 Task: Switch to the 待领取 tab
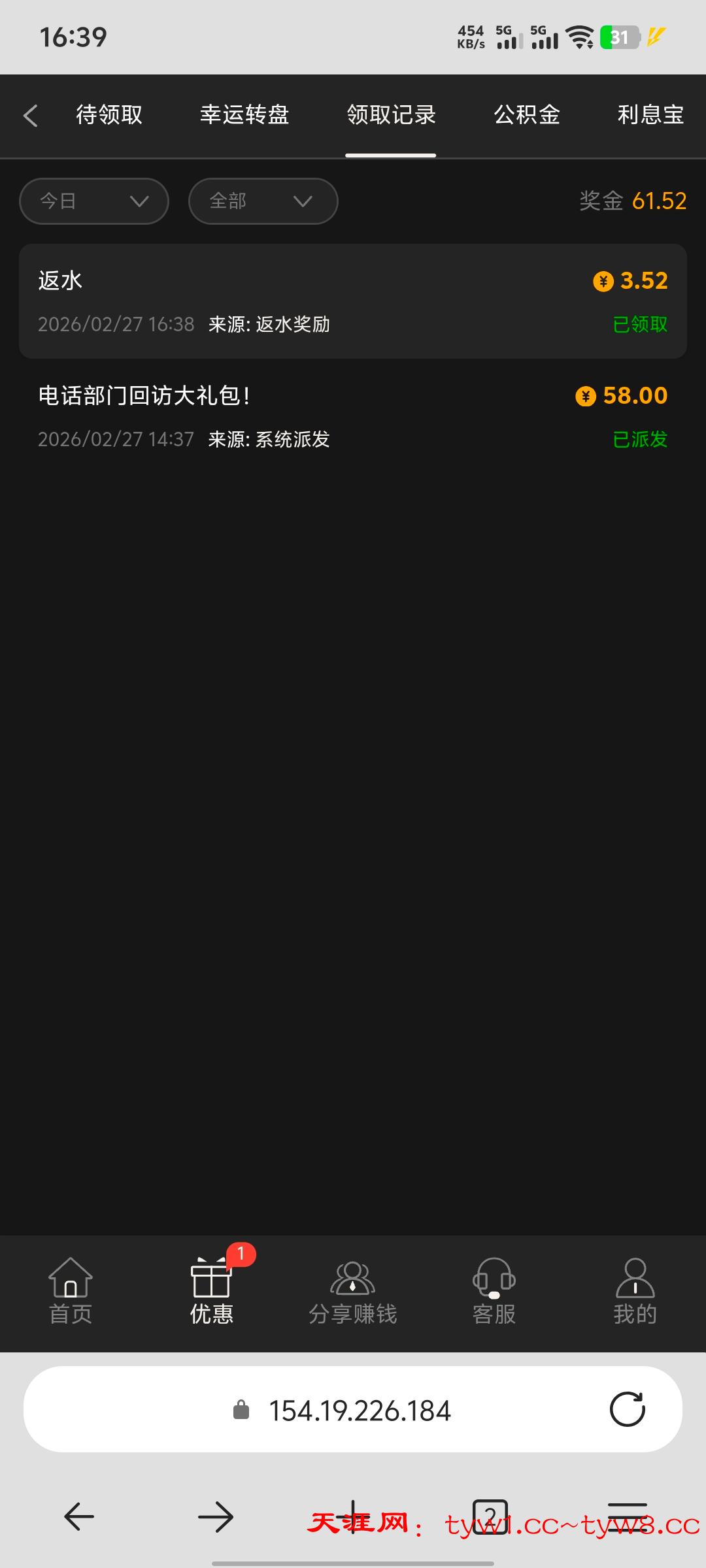(x=109, y=115)
